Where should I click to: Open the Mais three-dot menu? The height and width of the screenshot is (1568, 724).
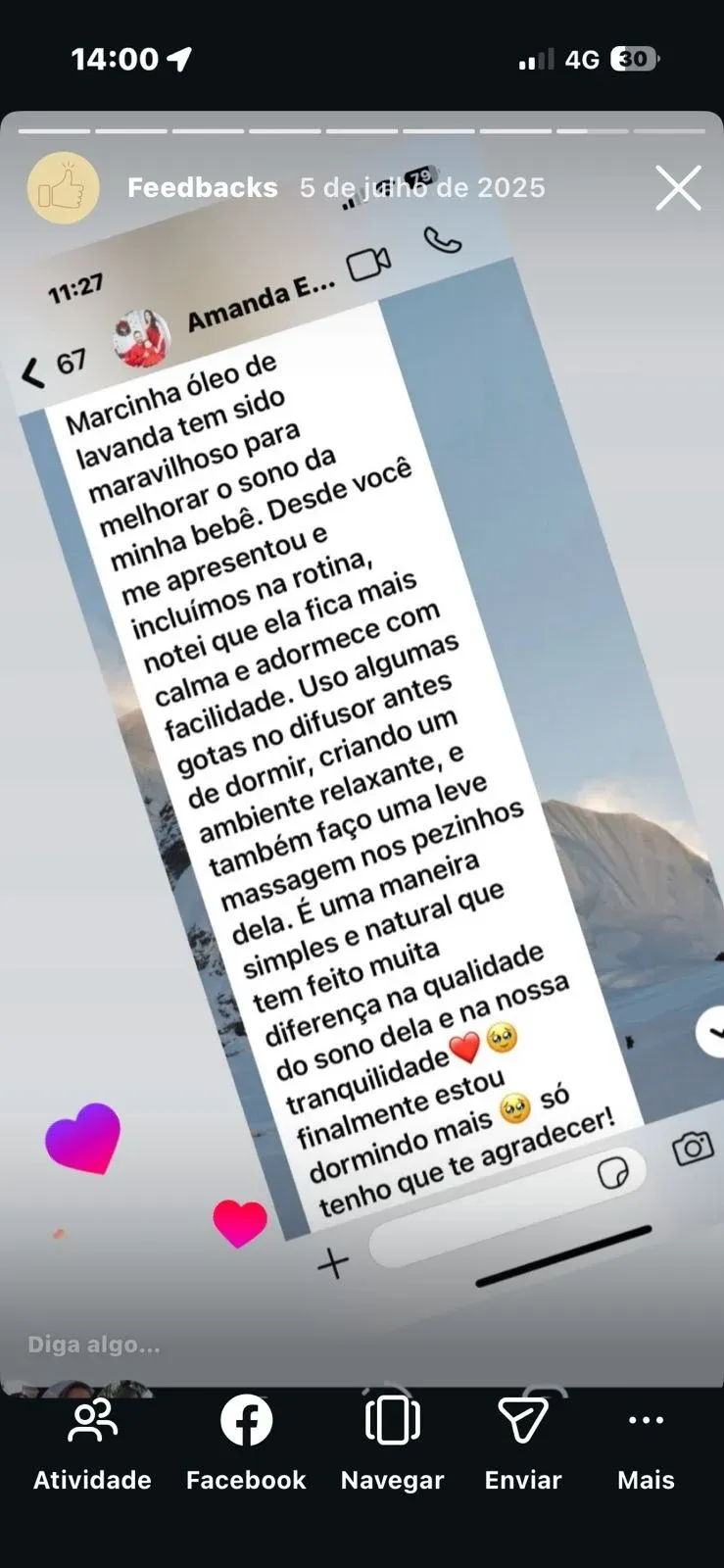click(645, 1419)
